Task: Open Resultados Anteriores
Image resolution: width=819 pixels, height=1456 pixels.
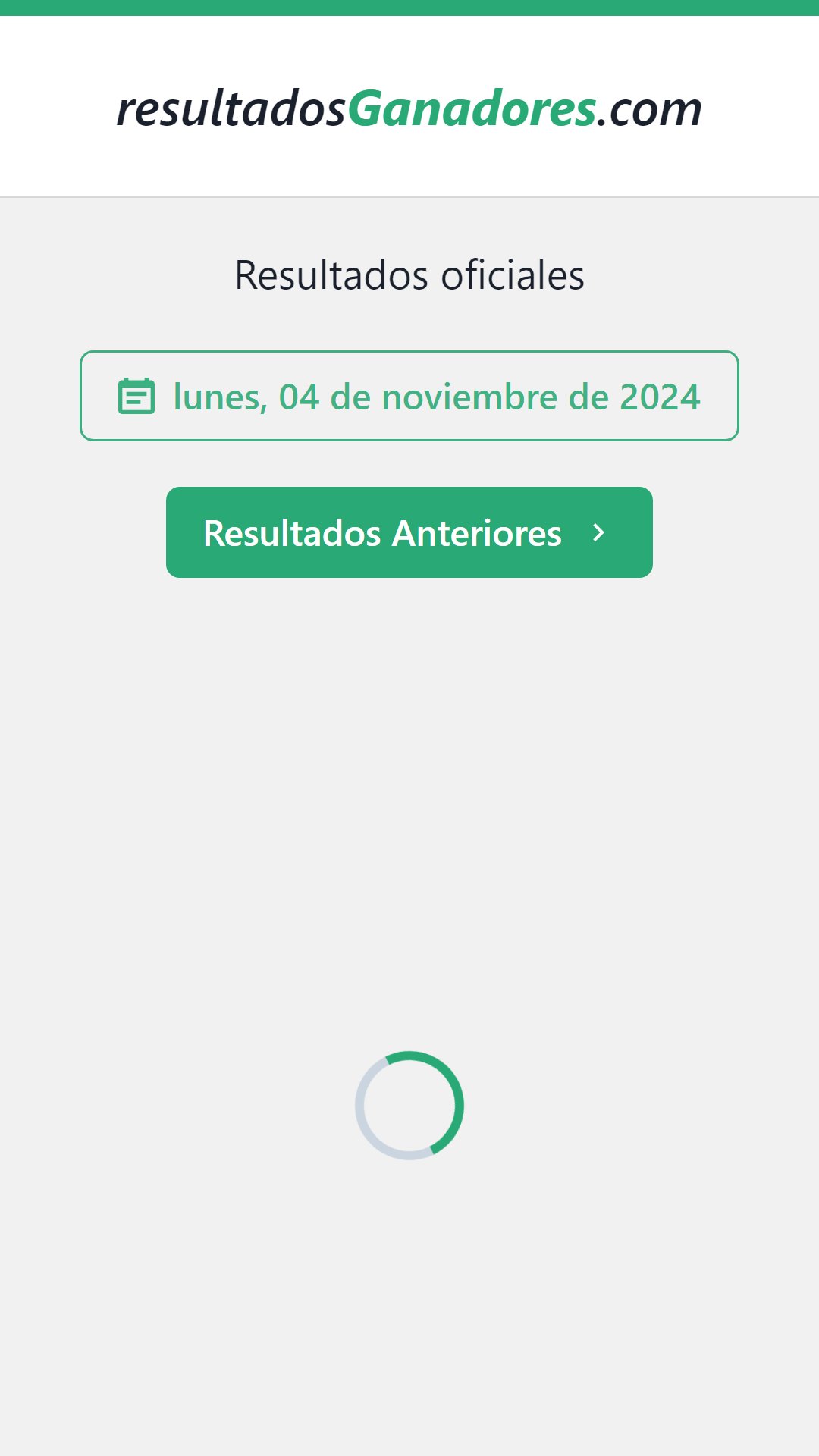Action: pyautogui.click(x=409, y=532)
